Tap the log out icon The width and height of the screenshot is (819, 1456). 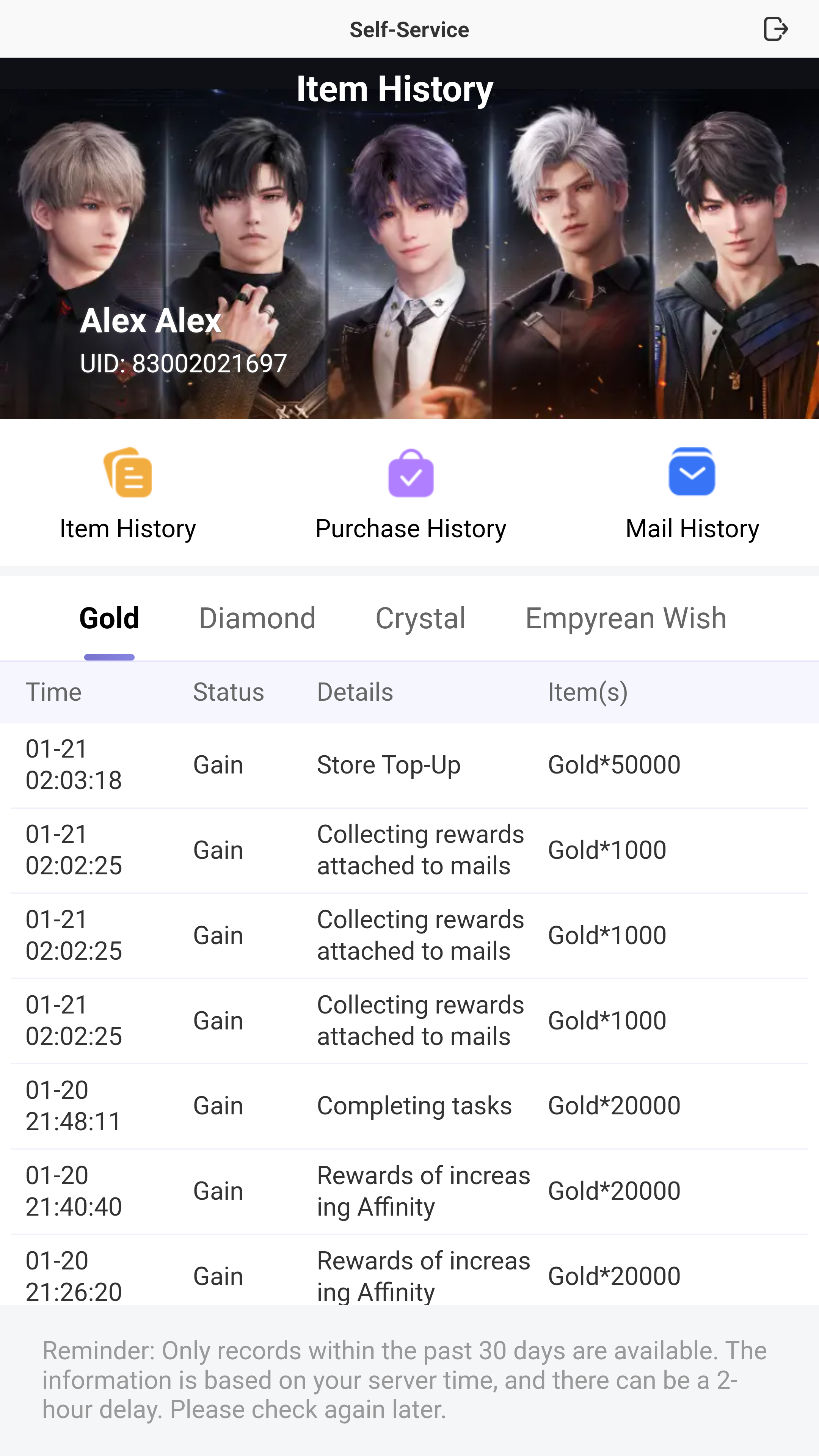(775, 29)
